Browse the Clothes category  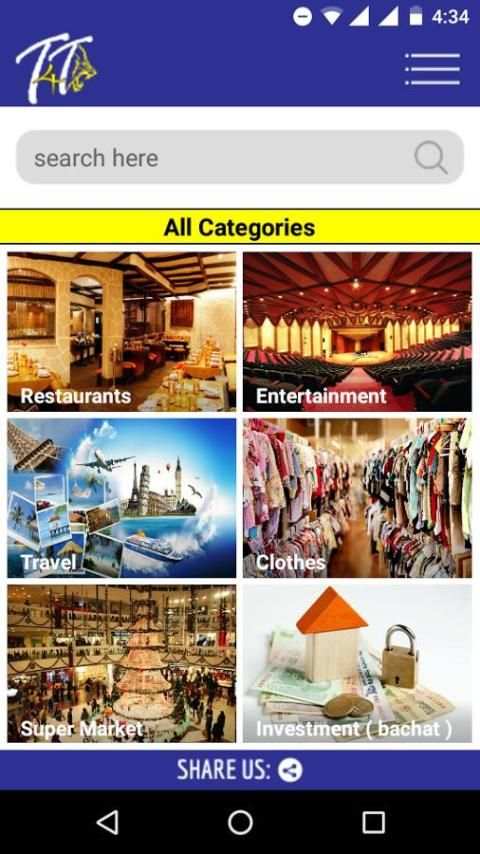point(357,498)
